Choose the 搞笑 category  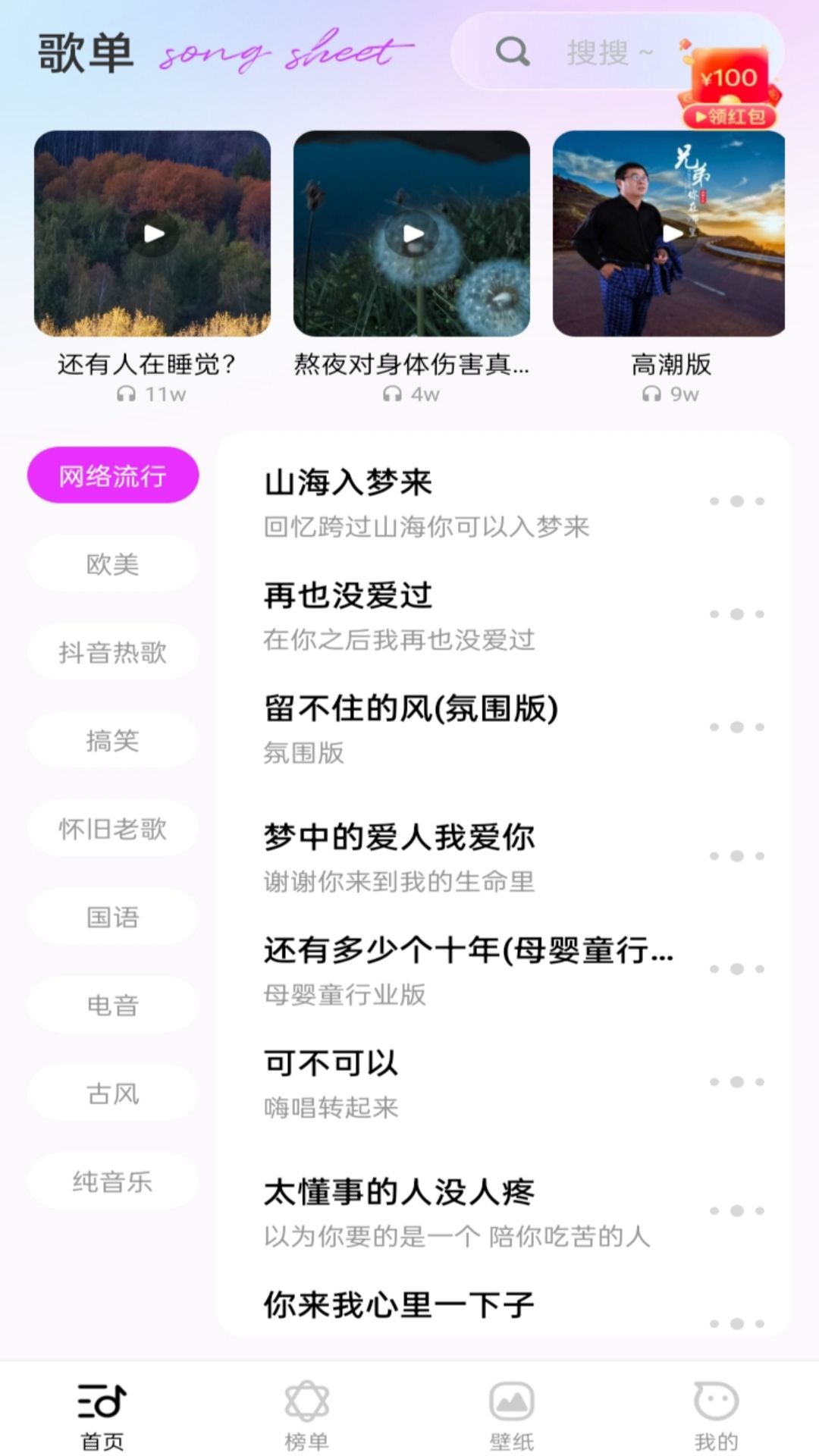[113, 740]
